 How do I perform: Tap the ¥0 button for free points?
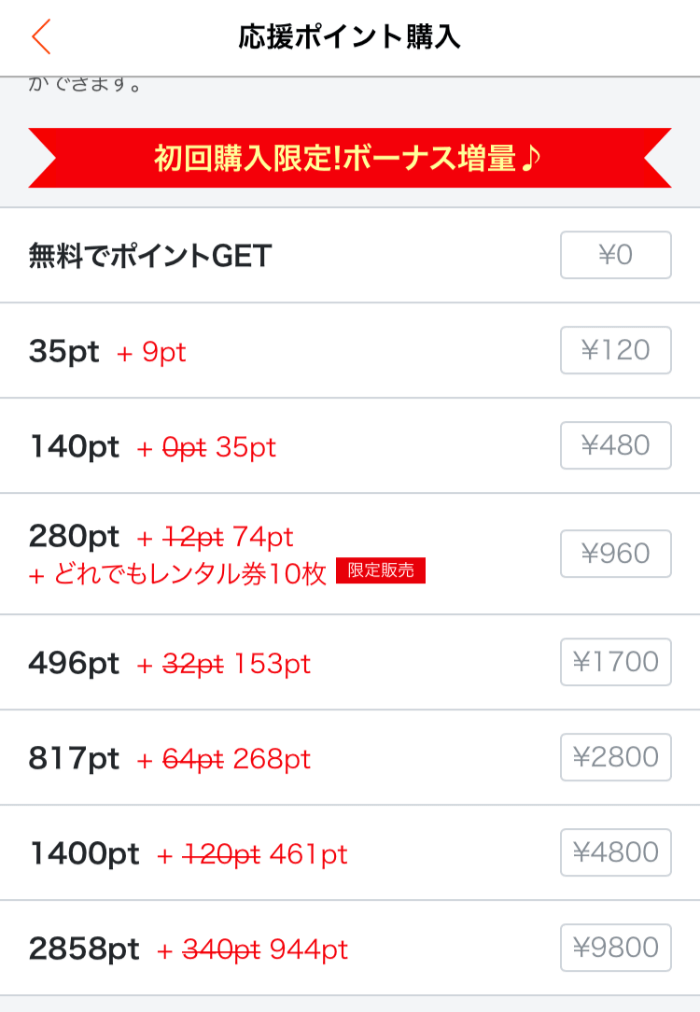[x=615, y=255]
